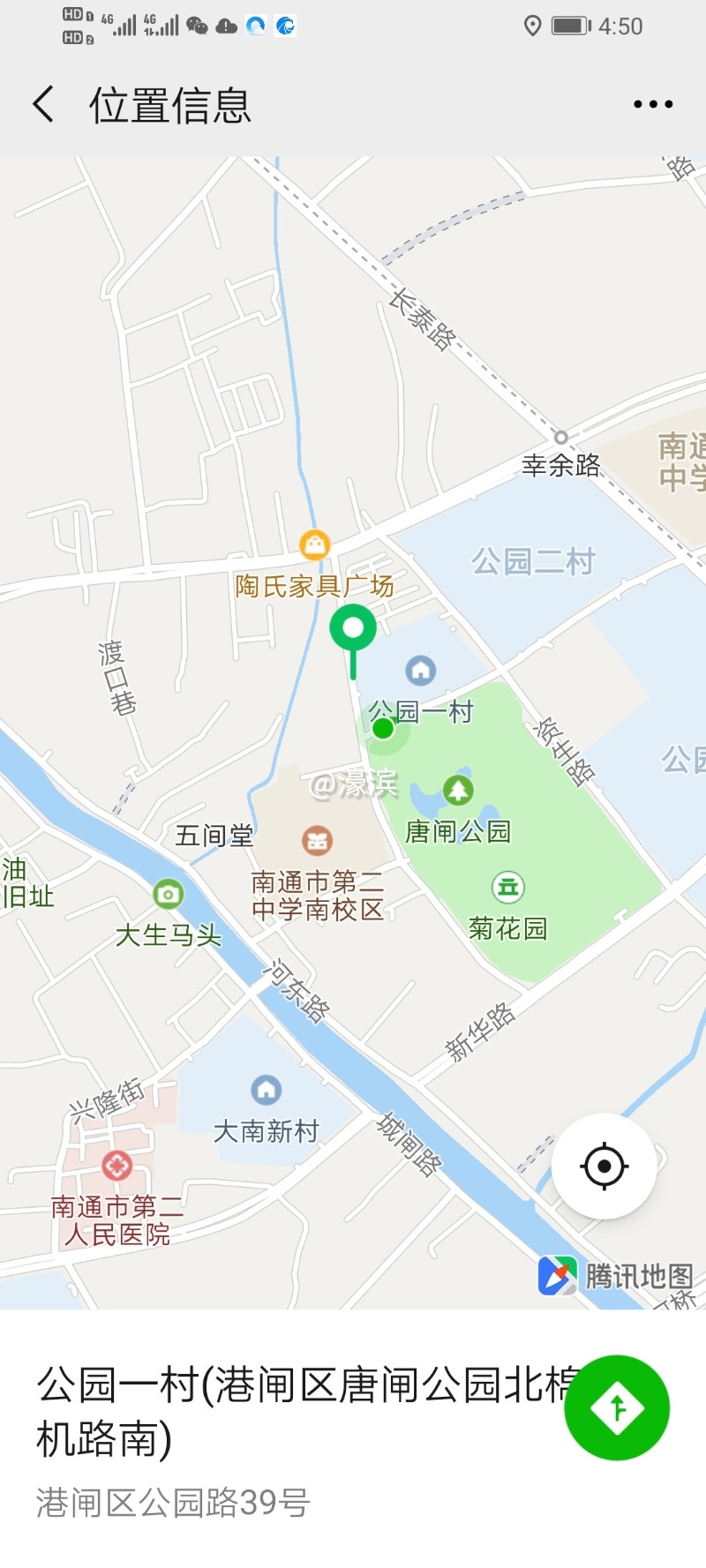Open the WeChat icon in status bar

(196, 26)
